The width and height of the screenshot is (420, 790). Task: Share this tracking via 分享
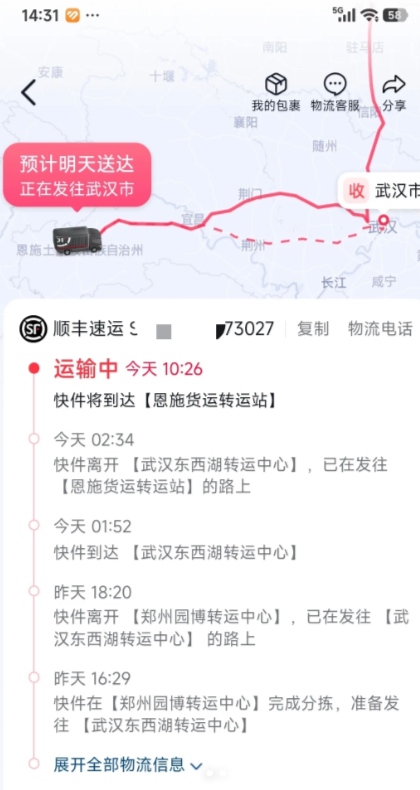(394, 93)
